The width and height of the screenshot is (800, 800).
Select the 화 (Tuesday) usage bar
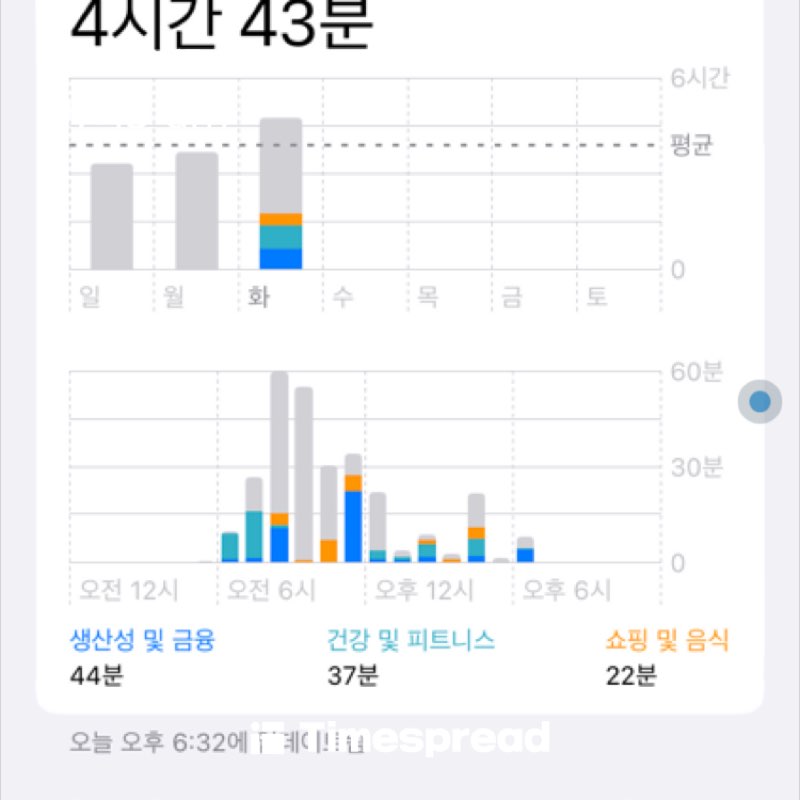[281, 194]
